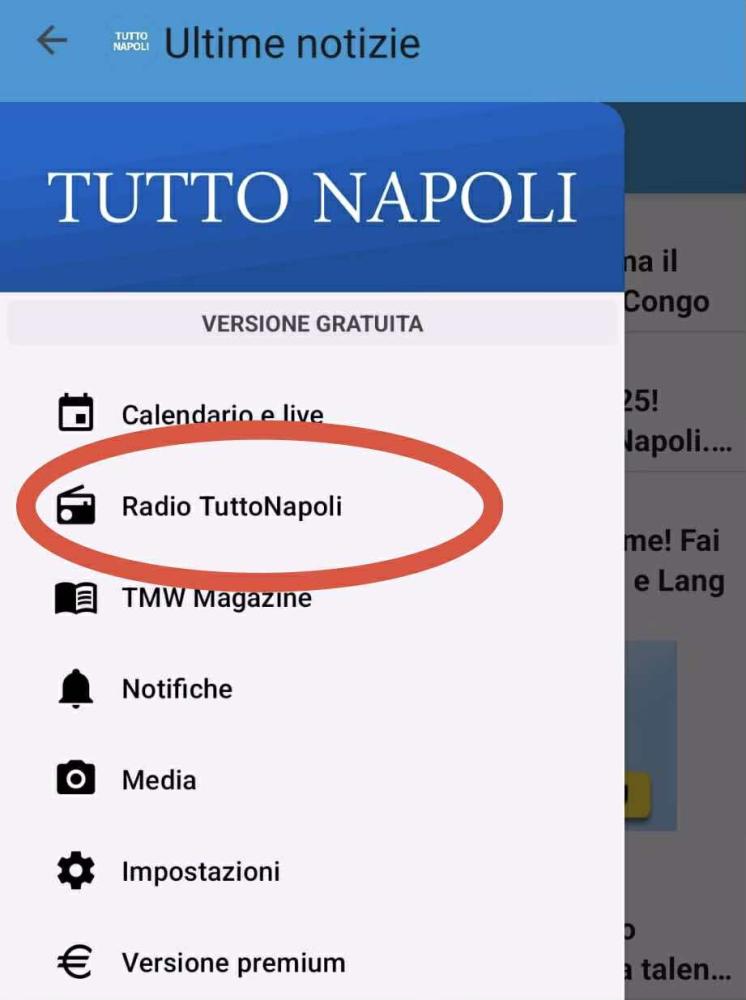746x1000 pixels.
Task: Open Notifiche settings
Action: 177,689
